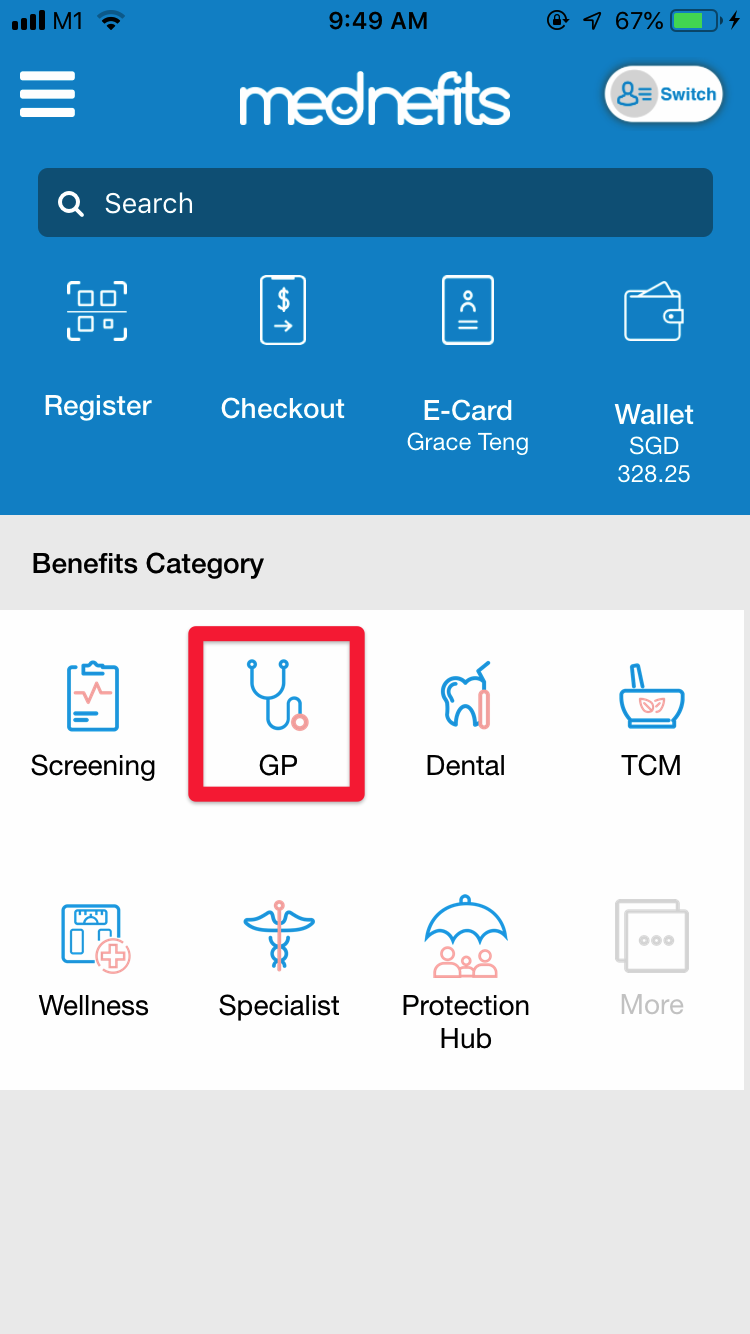The image size is (750, 1334).
Task: Open Protection Hub
Action: coord(465,968)
